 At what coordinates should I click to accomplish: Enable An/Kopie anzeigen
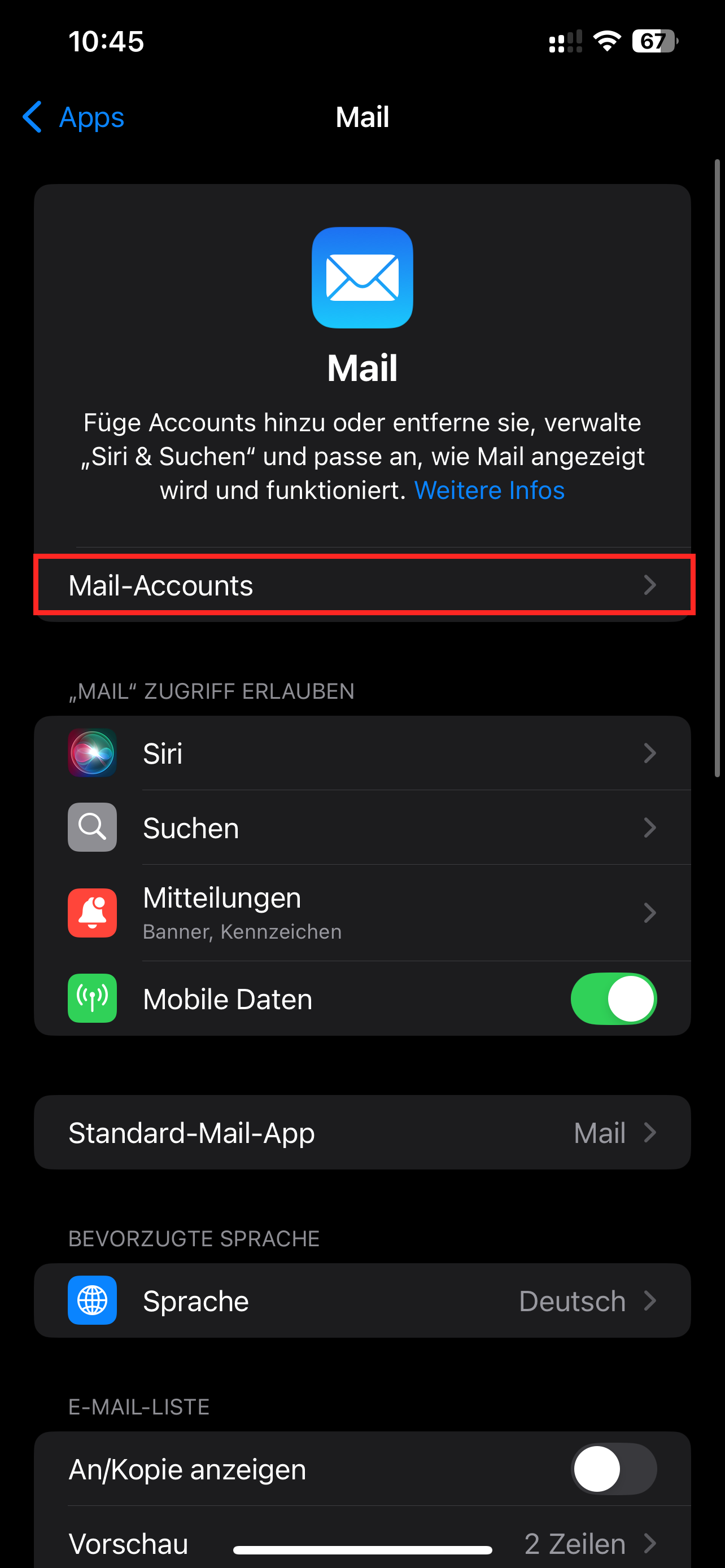coord(613,1469)
